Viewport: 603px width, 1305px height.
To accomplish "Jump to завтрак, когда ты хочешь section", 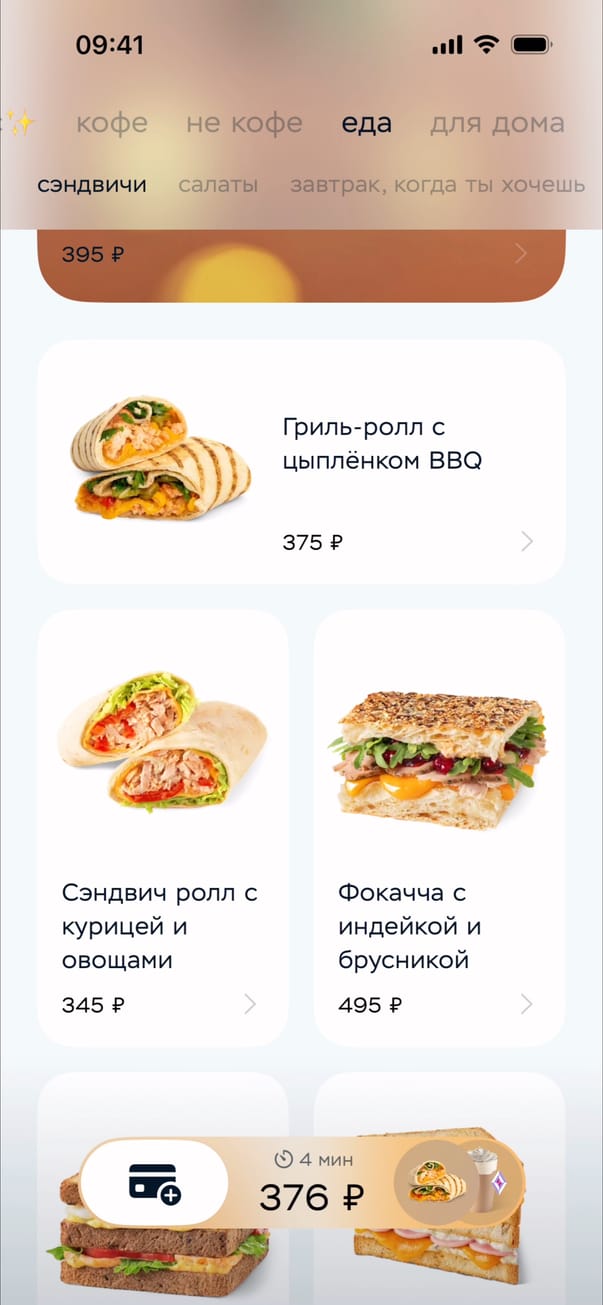I will (437, 185).
